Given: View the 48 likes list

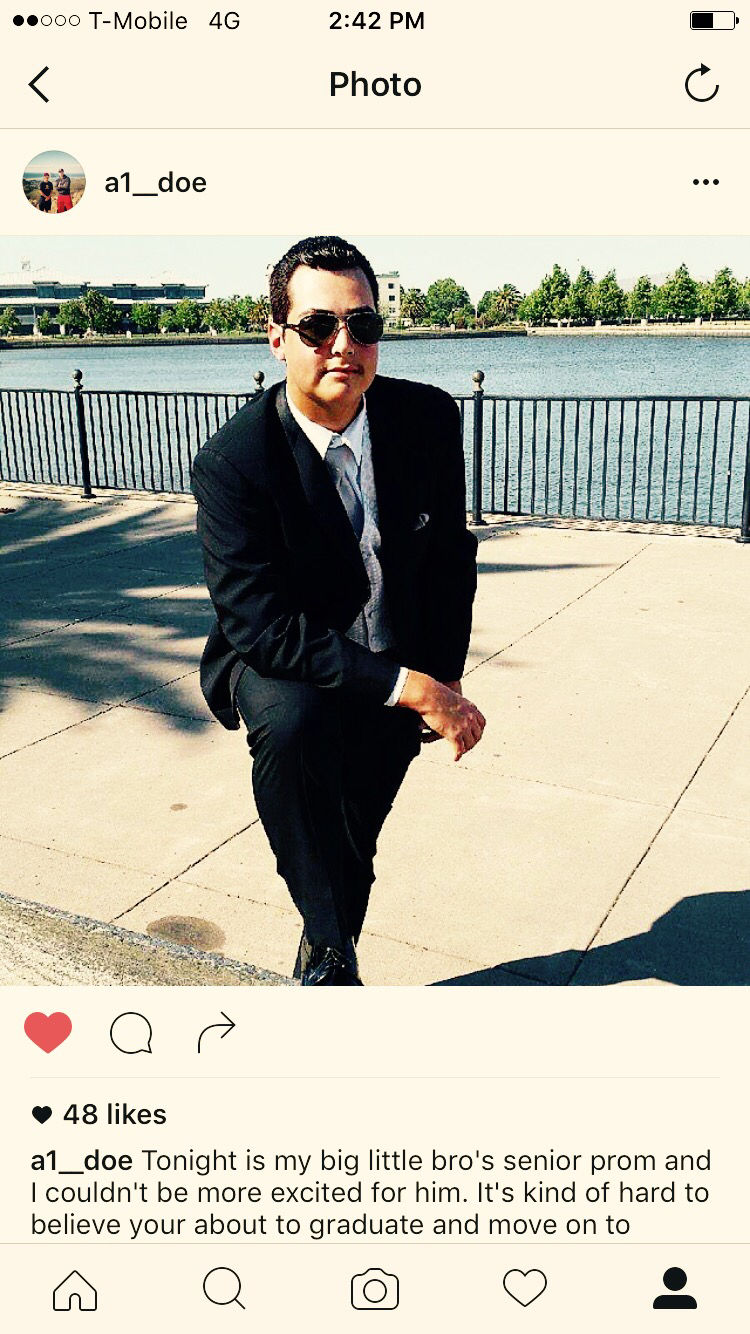Looking at the screenshot, I should [113, 1114].
